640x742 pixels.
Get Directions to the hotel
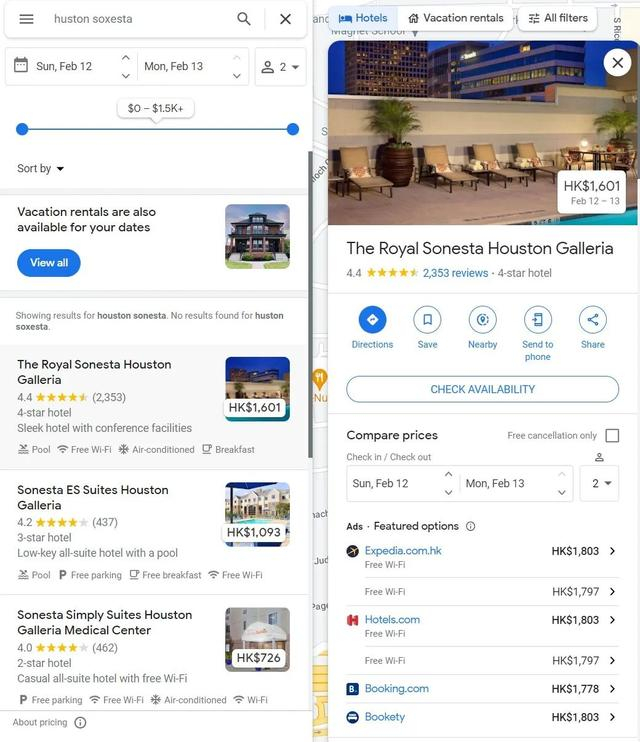pyautogui.click(x=372, y=327)
